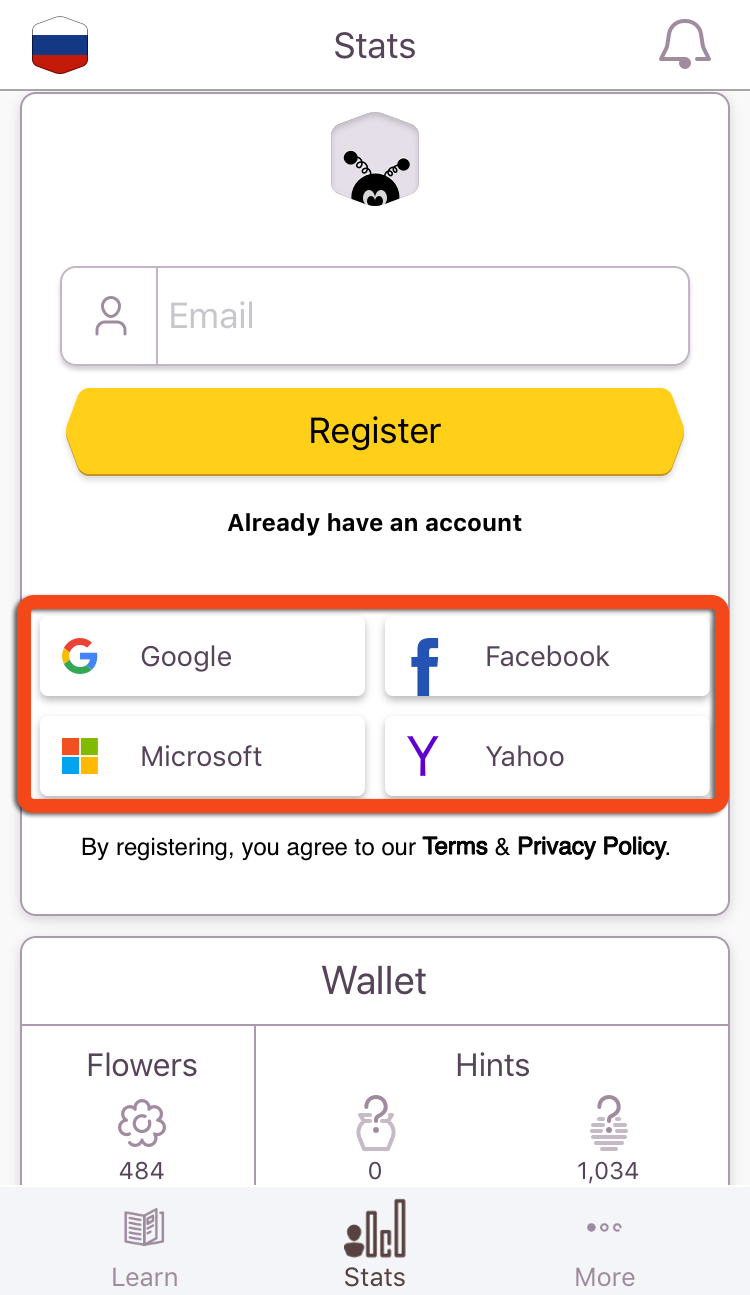Viewport: 750px width, 1295px height.
Task: Open the notifications bell
Action: [685, 44]
